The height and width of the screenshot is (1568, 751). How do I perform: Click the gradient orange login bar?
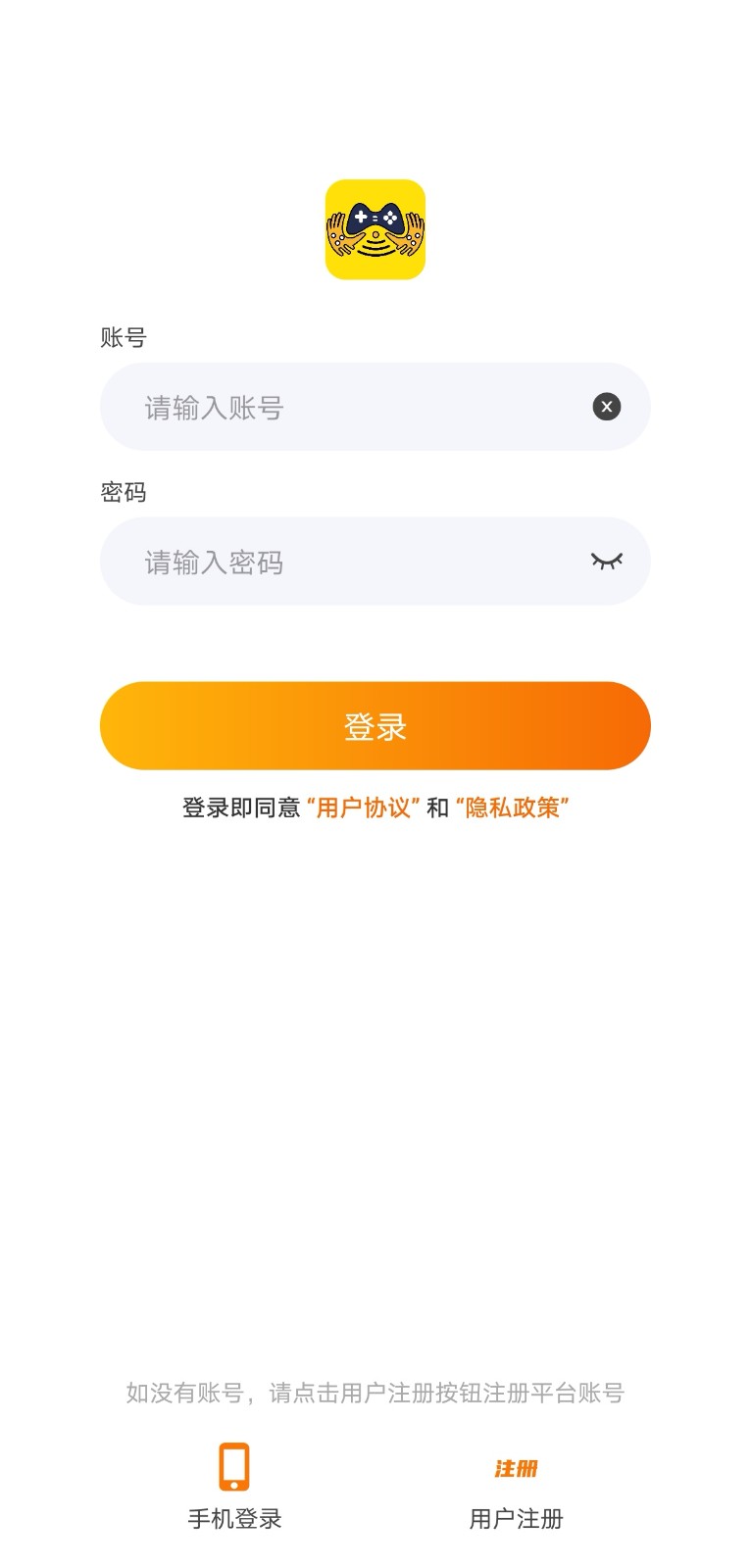[375, 725]
